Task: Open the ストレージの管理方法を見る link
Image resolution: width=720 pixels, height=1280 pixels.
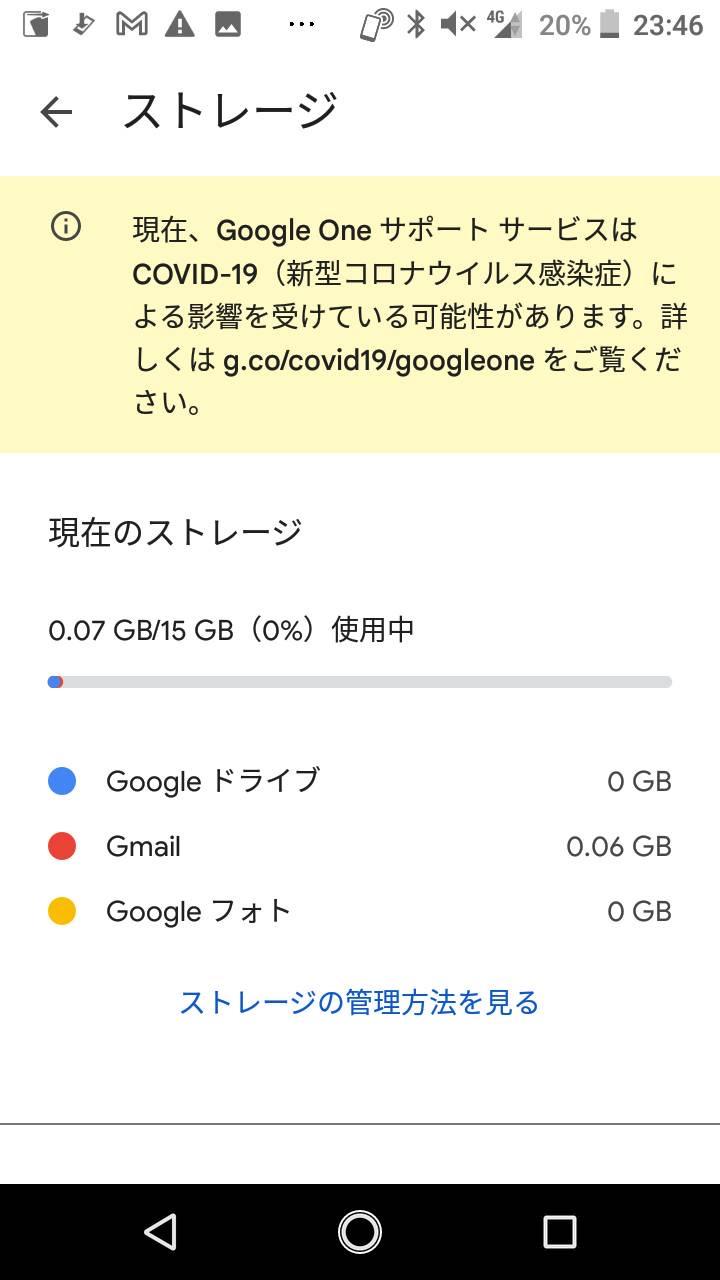Action: tap(359, 1002)
